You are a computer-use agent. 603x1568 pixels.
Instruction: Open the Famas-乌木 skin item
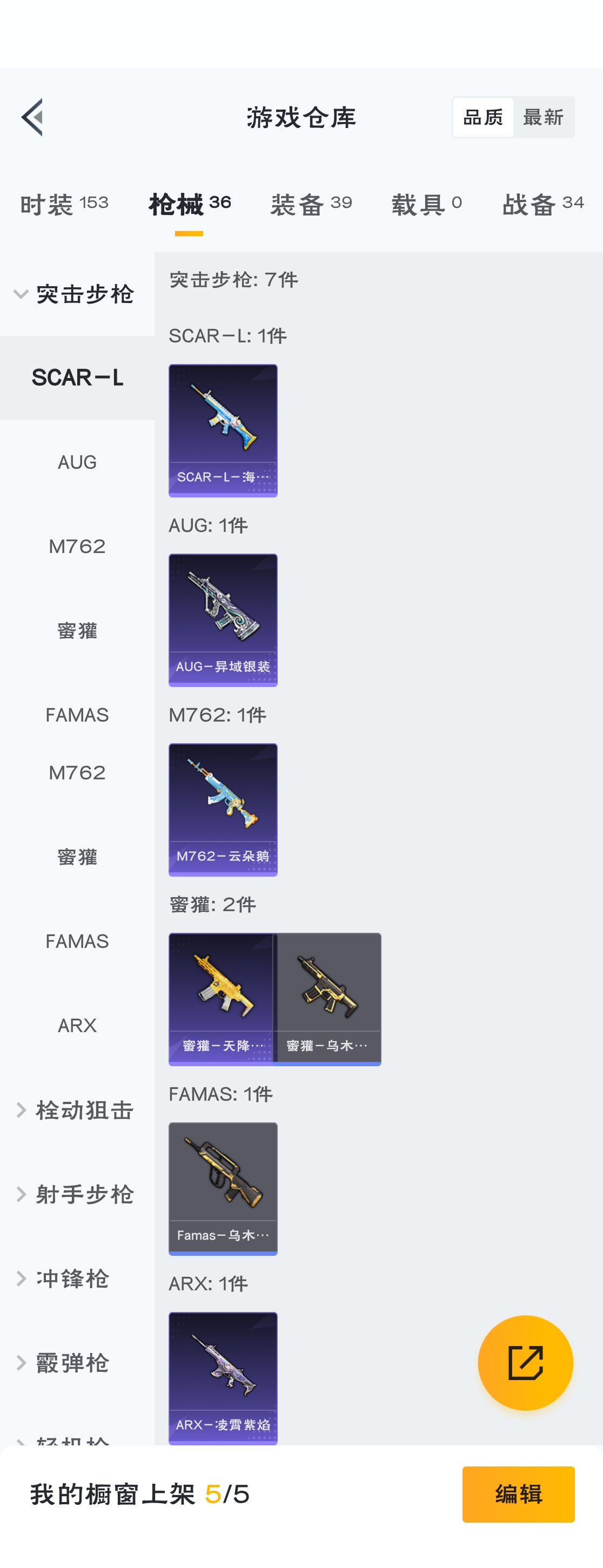click(x=223, y=1188)
